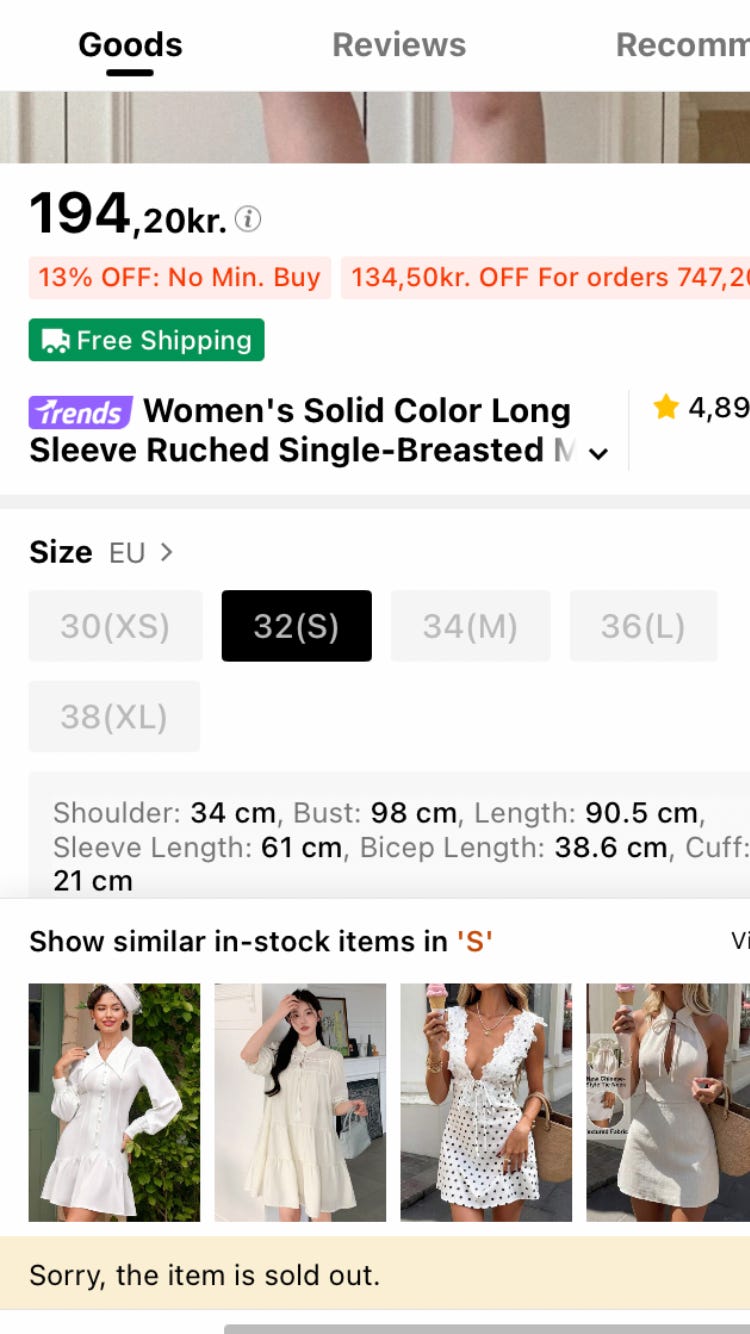Open the halter neck beige dress
This screenshot has width=750, height=1334.
click(x=668, y=1102)
